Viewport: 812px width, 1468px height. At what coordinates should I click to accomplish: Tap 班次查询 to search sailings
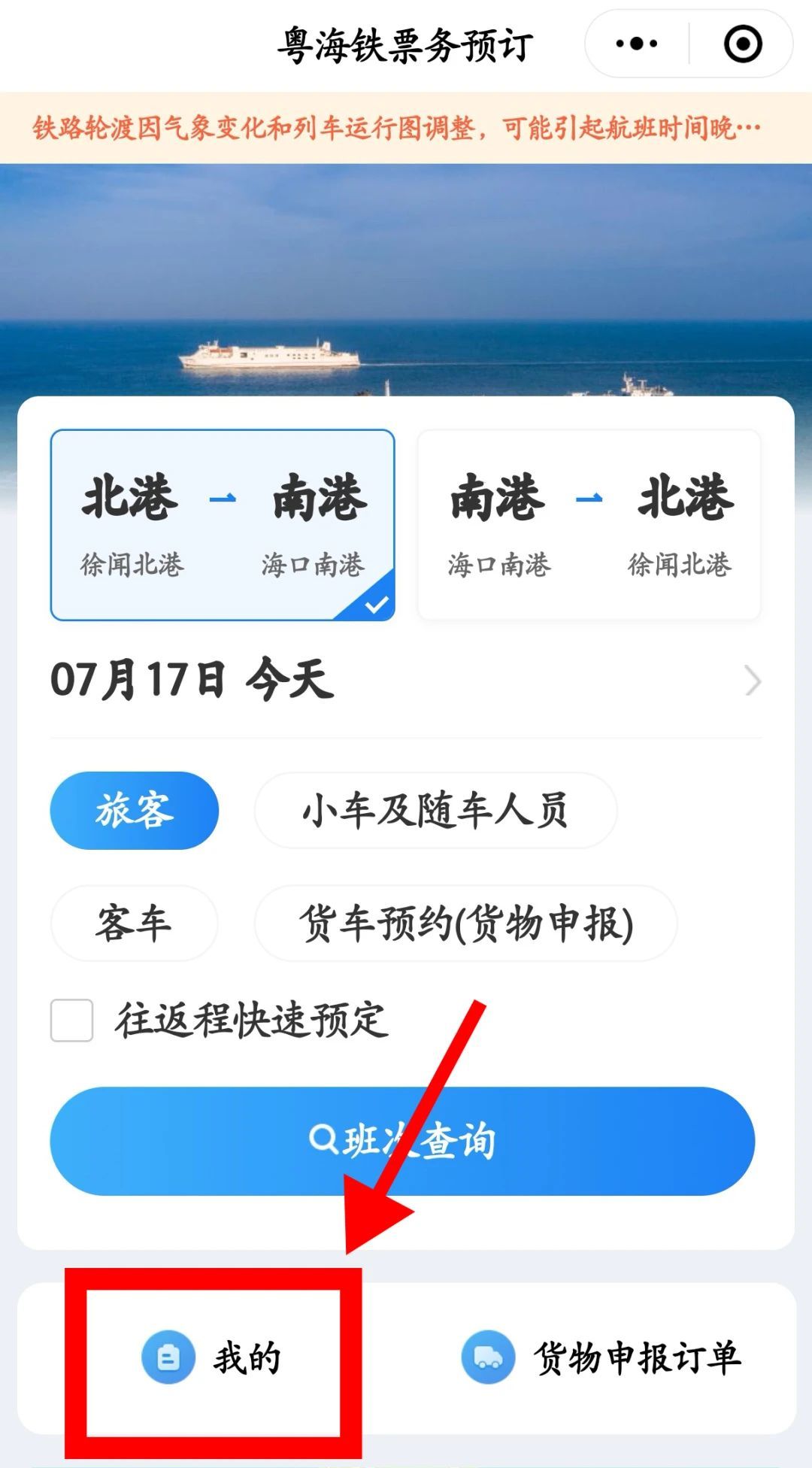click(402, 1141)
